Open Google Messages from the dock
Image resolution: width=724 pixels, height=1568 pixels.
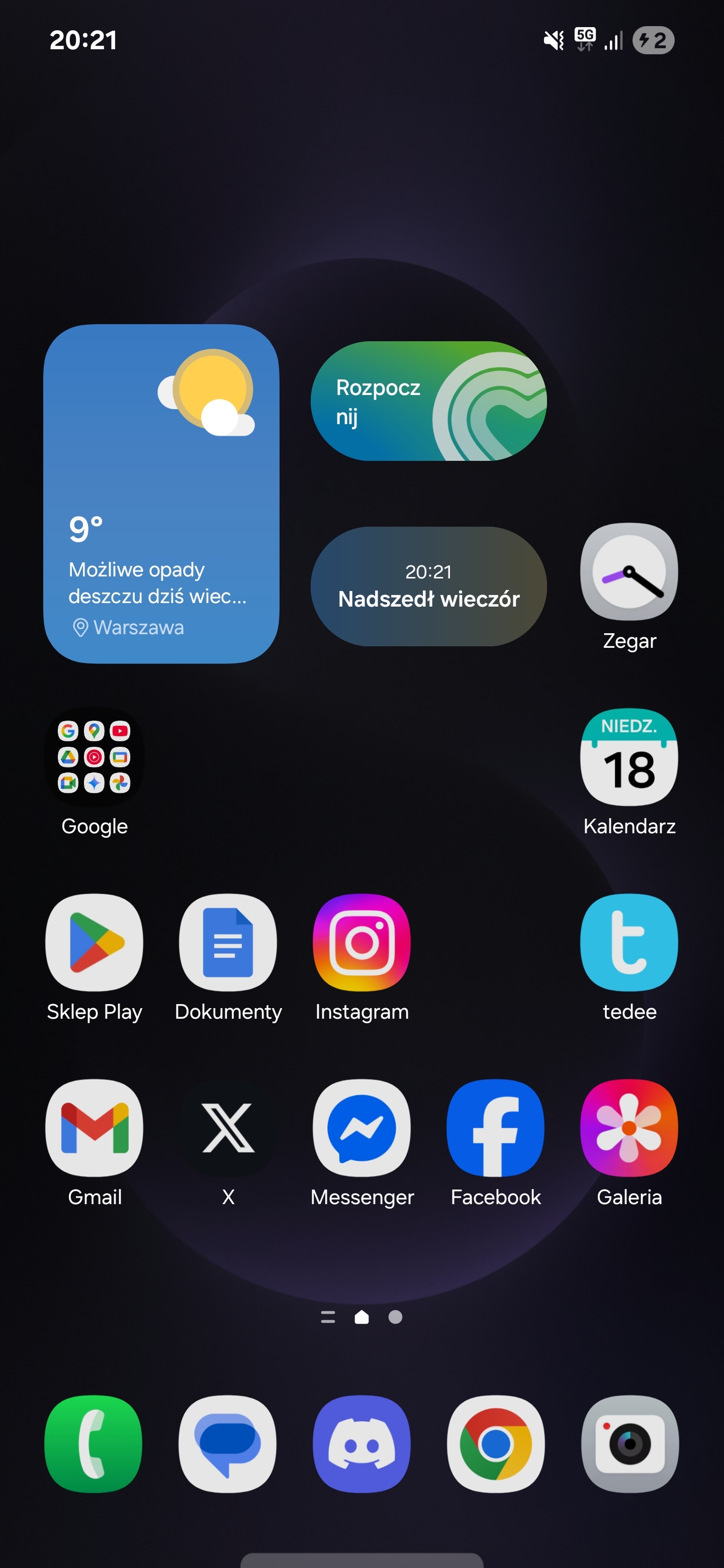pos(228,1444)
